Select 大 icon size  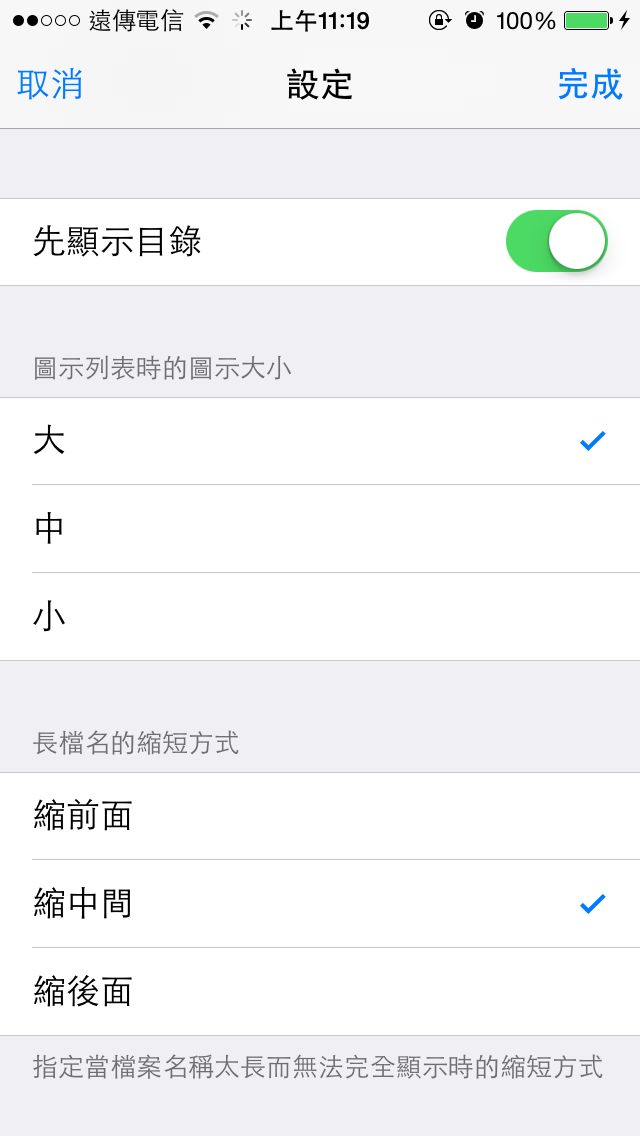coord(320,441)
